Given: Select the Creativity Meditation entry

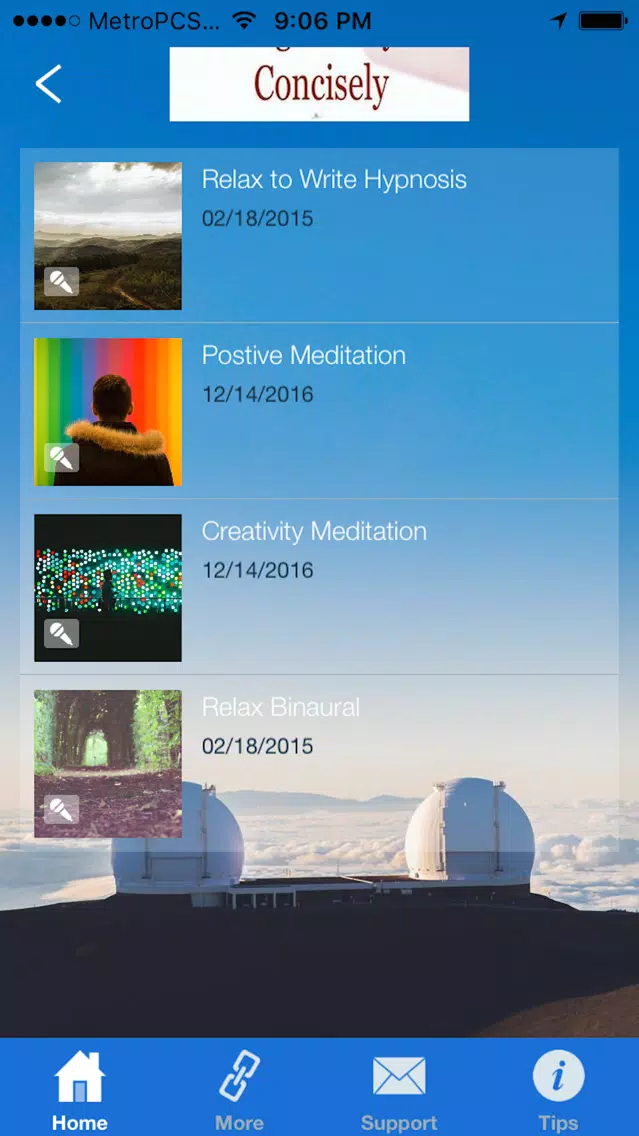Looking at the screenshot, I should [314, 532].
